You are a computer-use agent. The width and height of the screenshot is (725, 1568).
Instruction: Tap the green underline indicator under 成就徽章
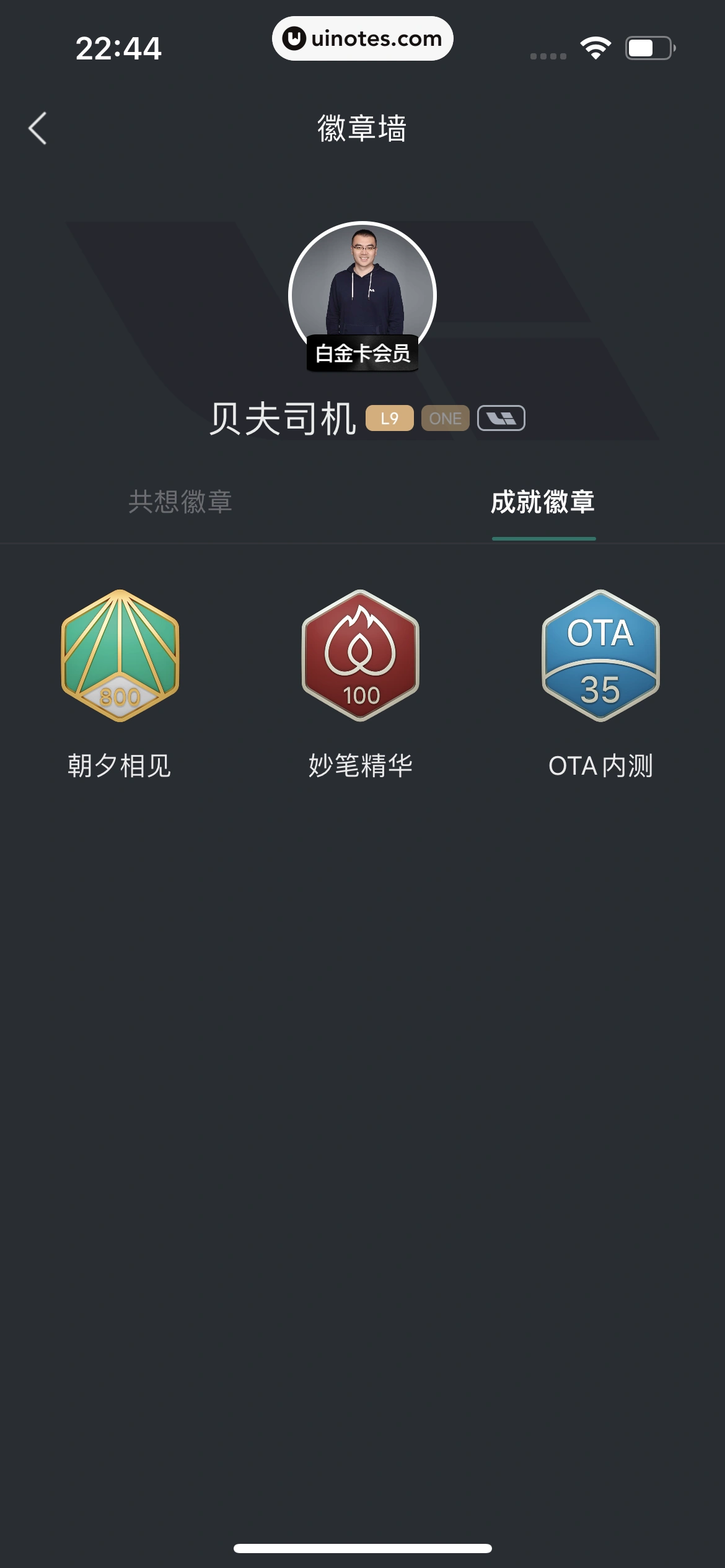pyautogui.click(x=543, y=540)
